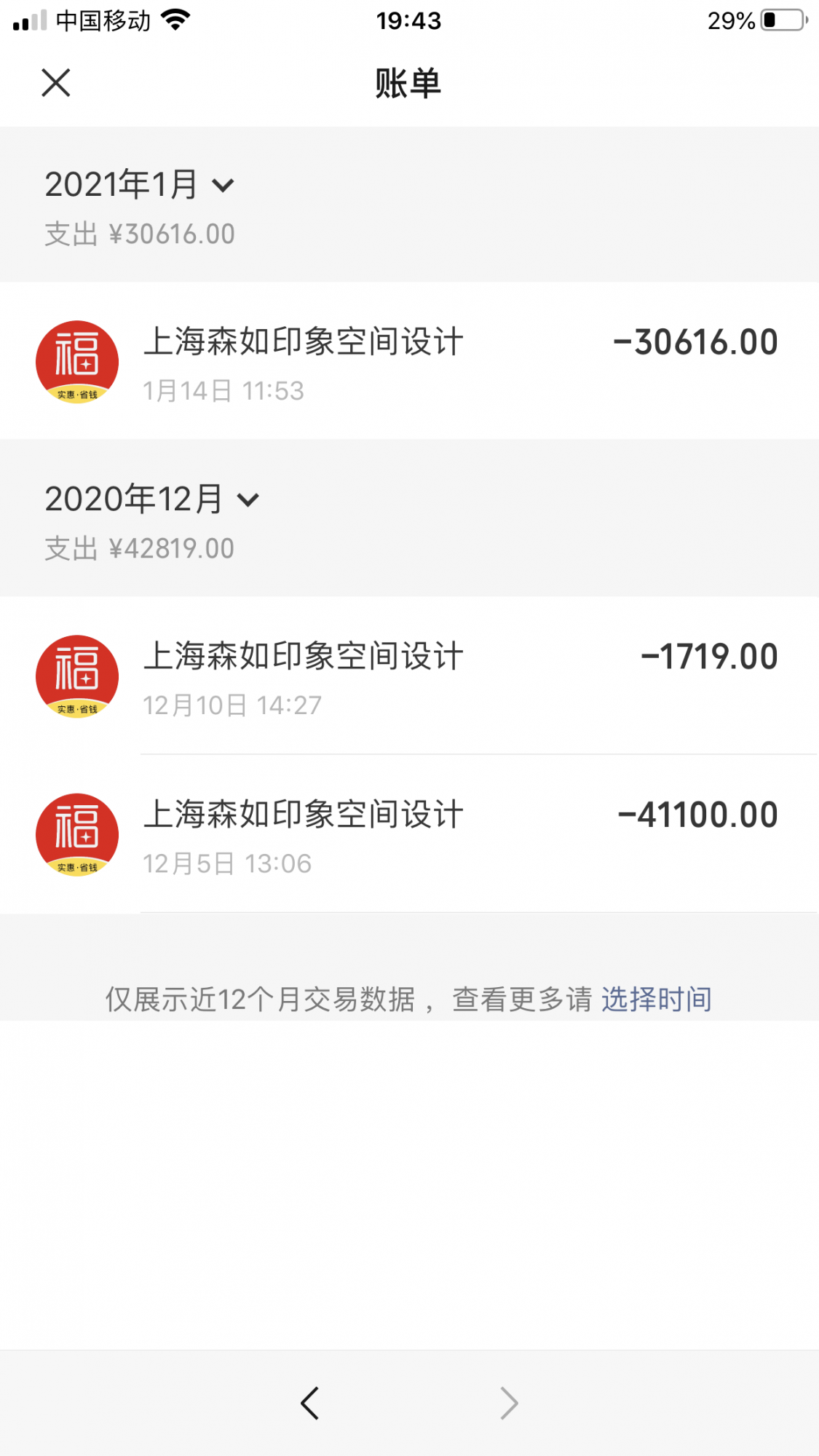
Task: Expand the 2021年1月 month picker
Action: click(x=140, y=185)
